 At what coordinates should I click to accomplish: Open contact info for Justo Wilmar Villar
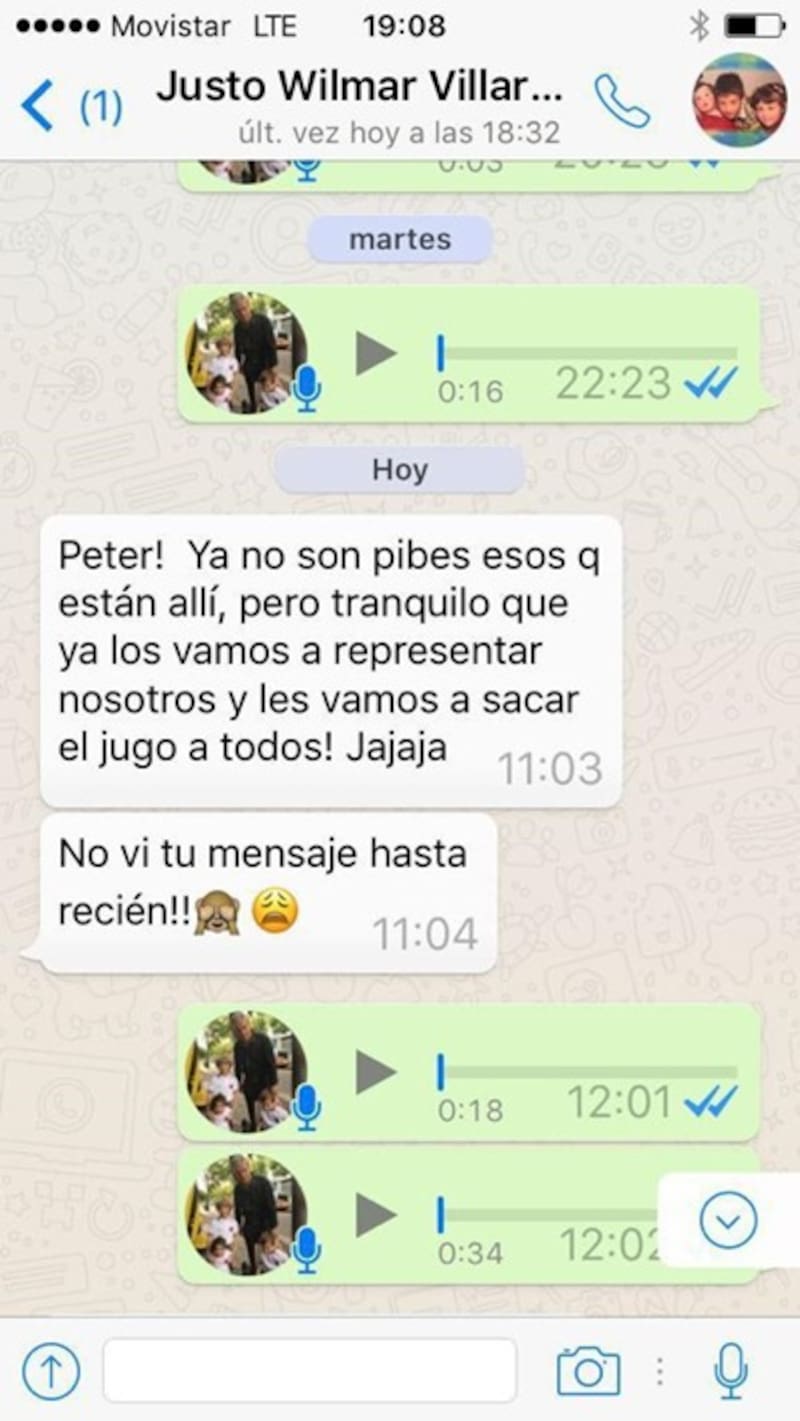360,90
